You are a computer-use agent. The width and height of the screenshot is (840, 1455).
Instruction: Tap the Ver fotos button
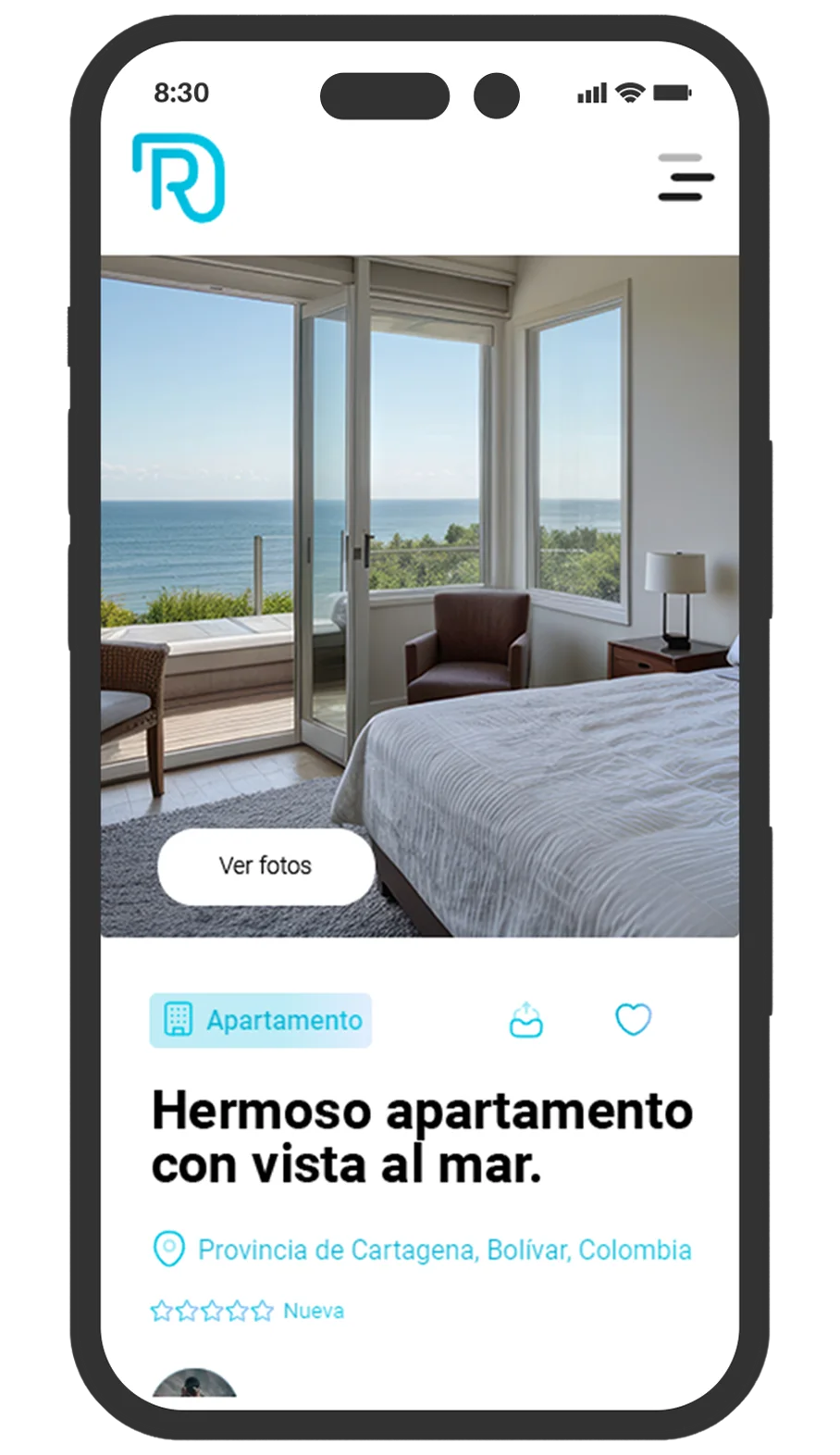pos(266,865)
